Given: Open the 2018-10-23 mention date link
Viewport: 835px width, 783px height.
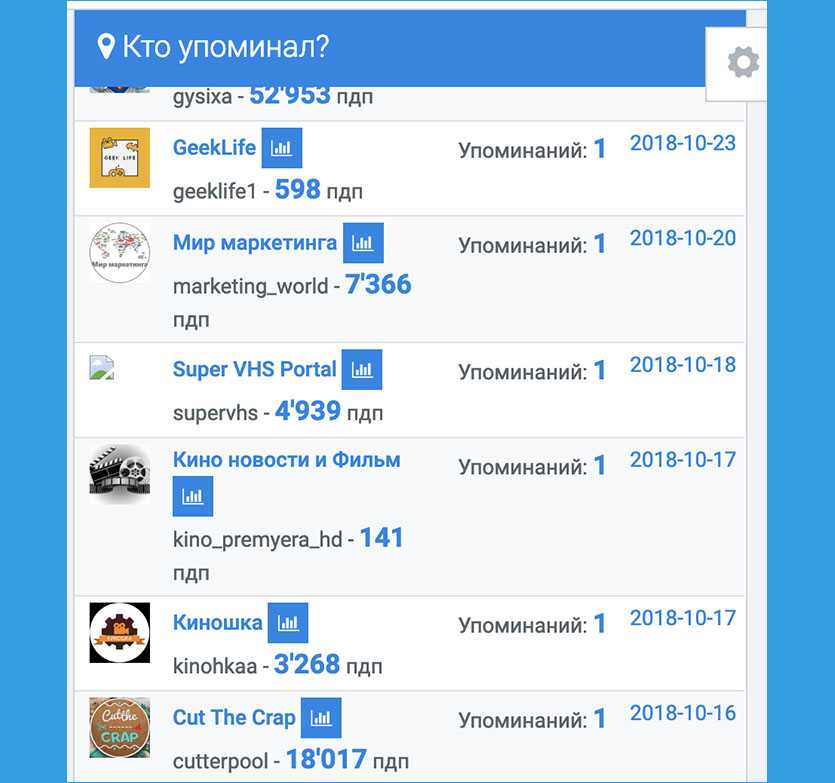Looking at the screenshot, I should coord(682,143).
